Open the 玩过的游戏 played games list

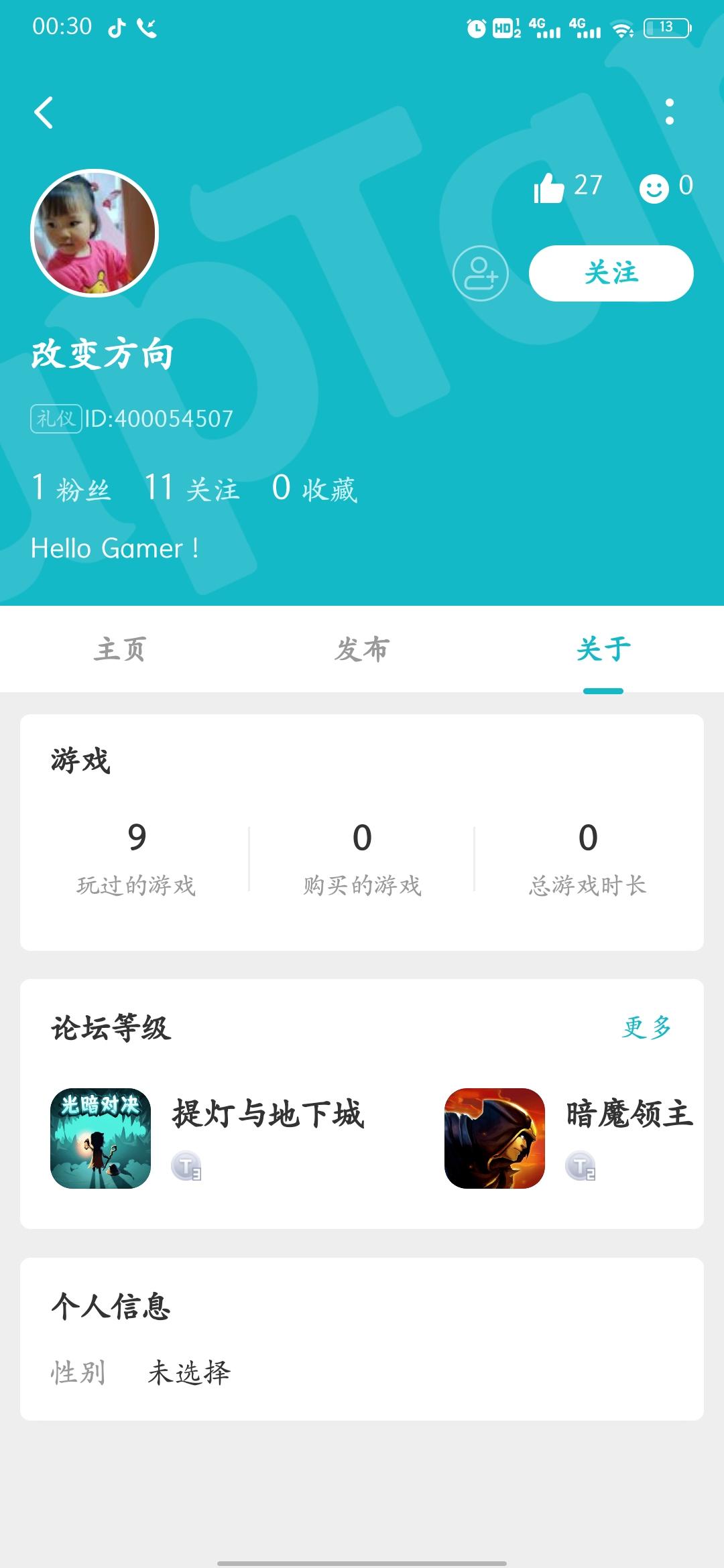coord(136,857)
